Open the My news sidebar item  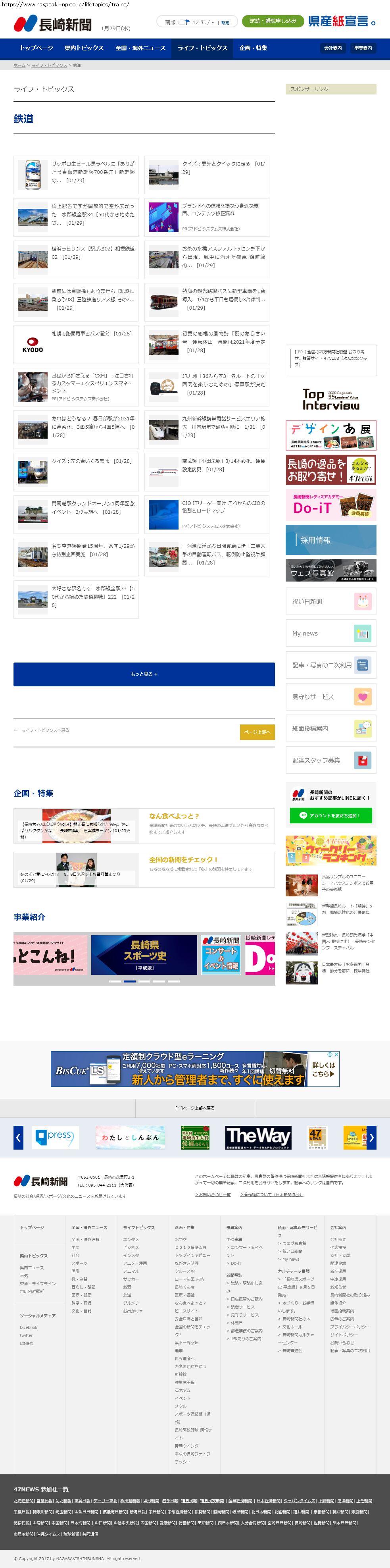point(331,634)
